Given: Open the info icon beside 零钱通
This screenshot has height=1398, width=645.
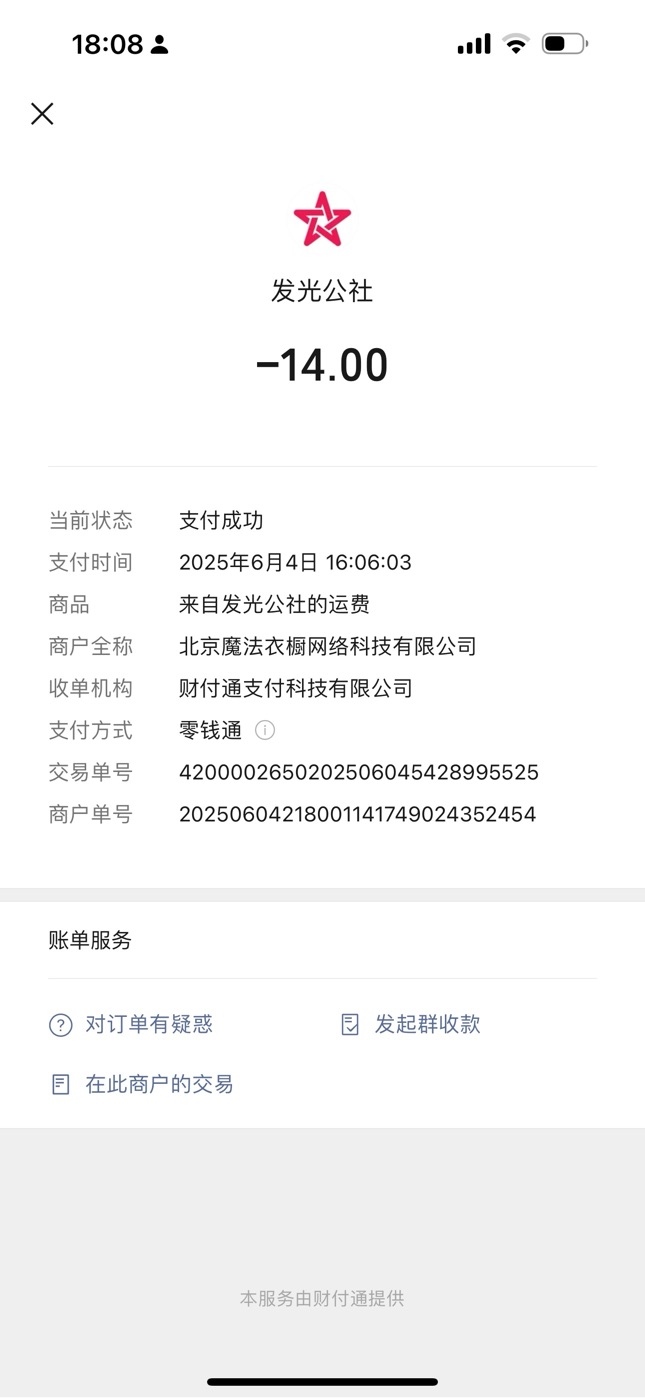Looking at the screenshot, I should (265, 730).
